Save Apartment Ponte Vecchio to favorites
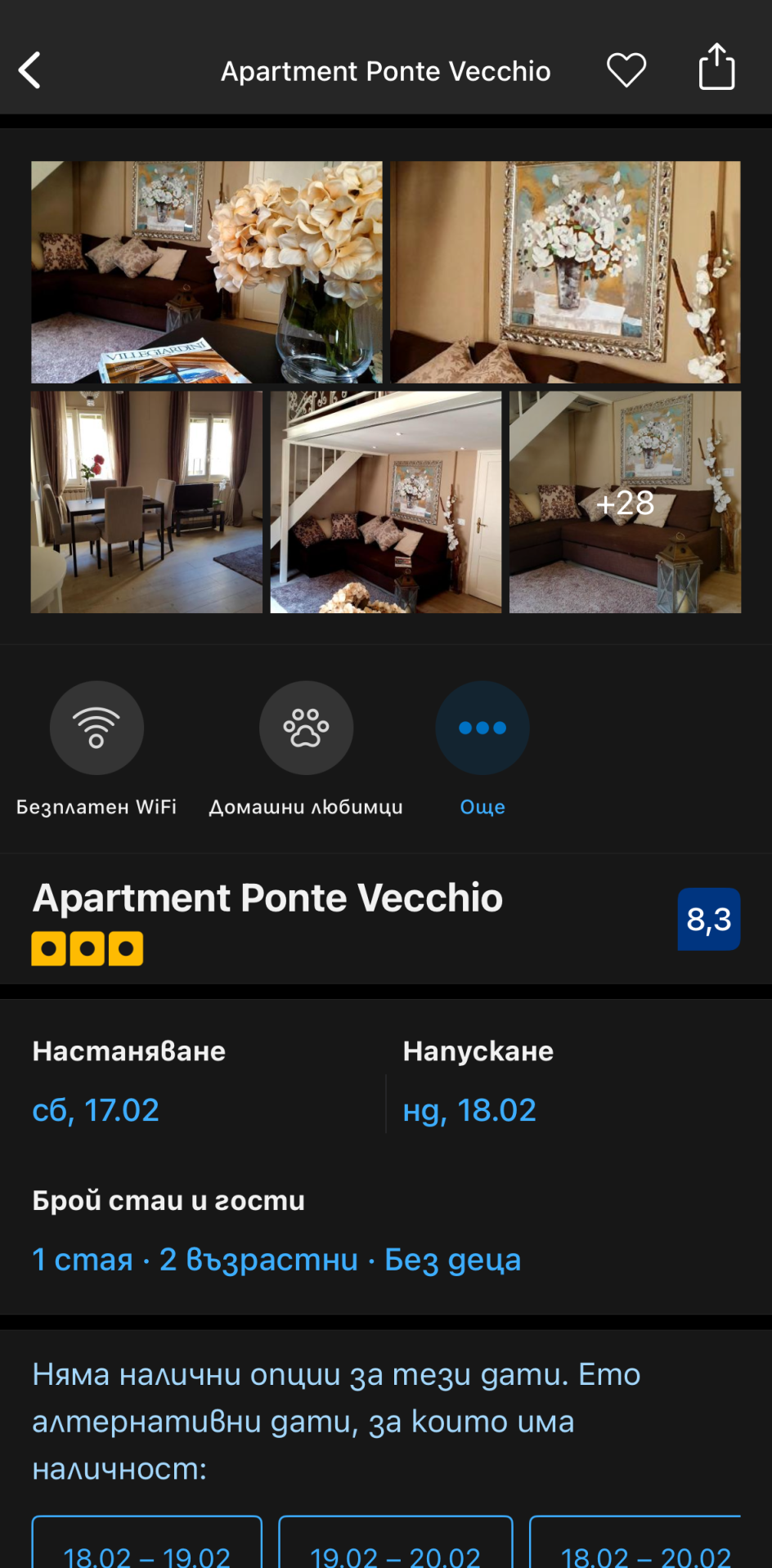This screenshot has height=1568, width=772. pos(626,70)
